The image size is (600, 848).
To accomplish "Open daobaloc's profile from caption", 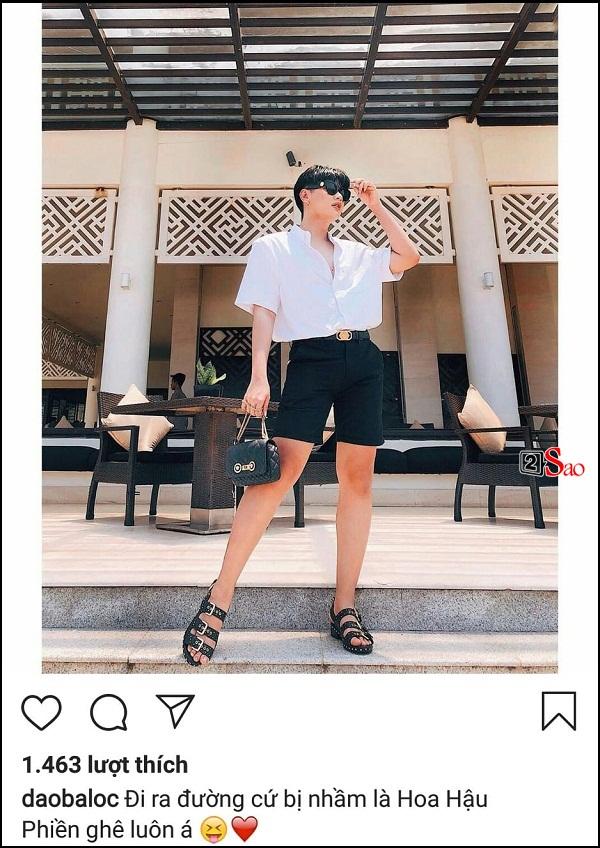I will point(69,799).
